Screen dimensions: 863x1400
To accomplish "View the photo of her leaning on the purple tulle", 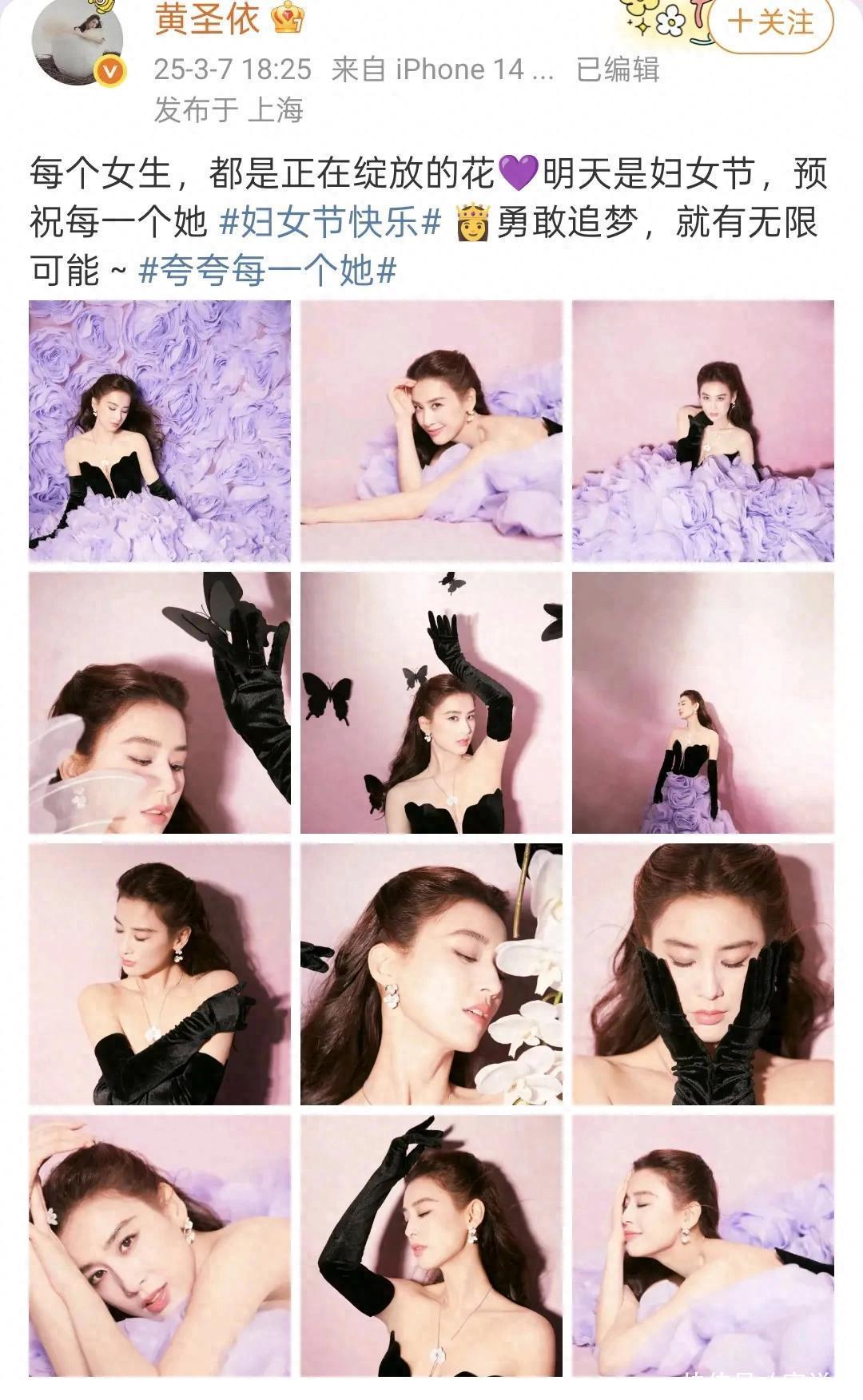I will pyautogui.click(x=431, y=431).
